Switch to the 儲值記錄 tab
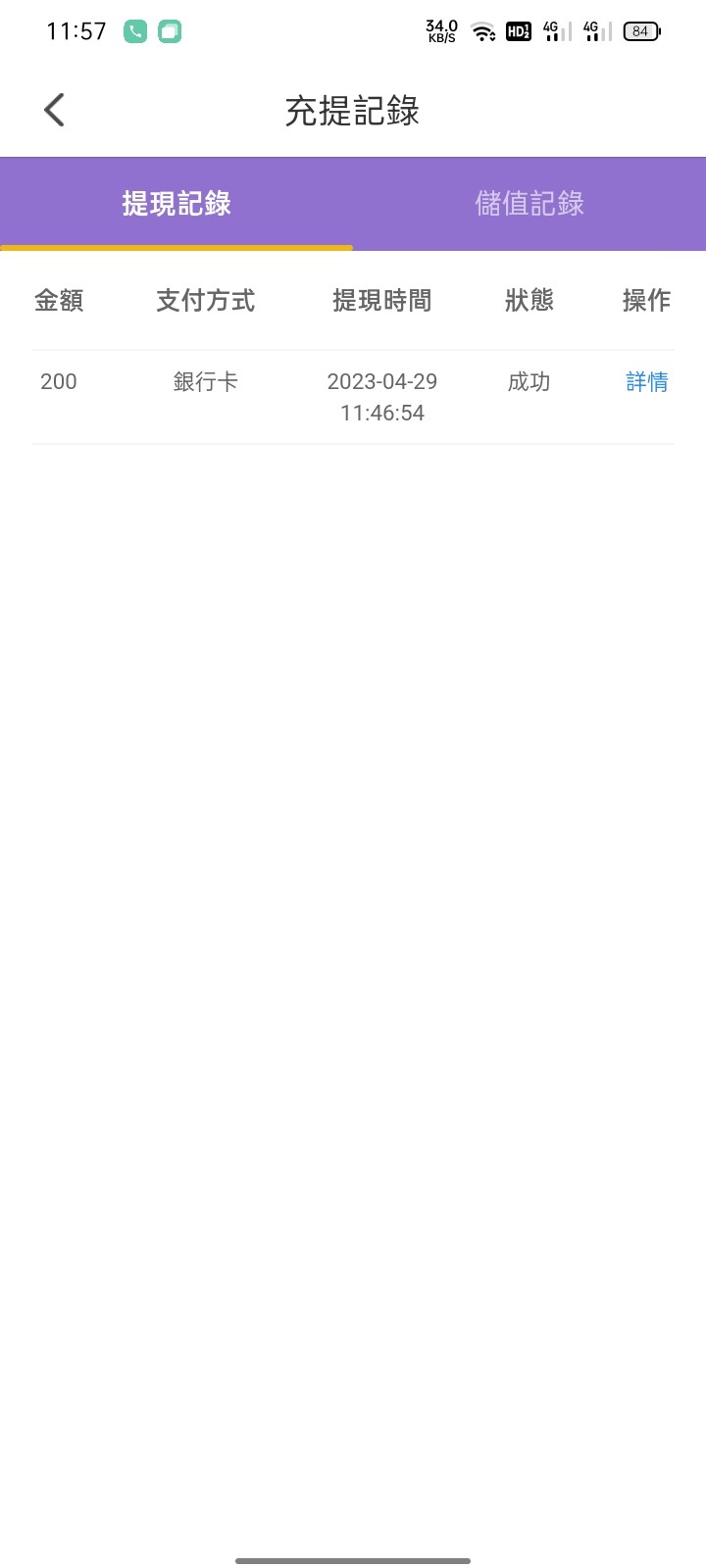Screen dimensions: 706x1568 click(x=529, y=203)
